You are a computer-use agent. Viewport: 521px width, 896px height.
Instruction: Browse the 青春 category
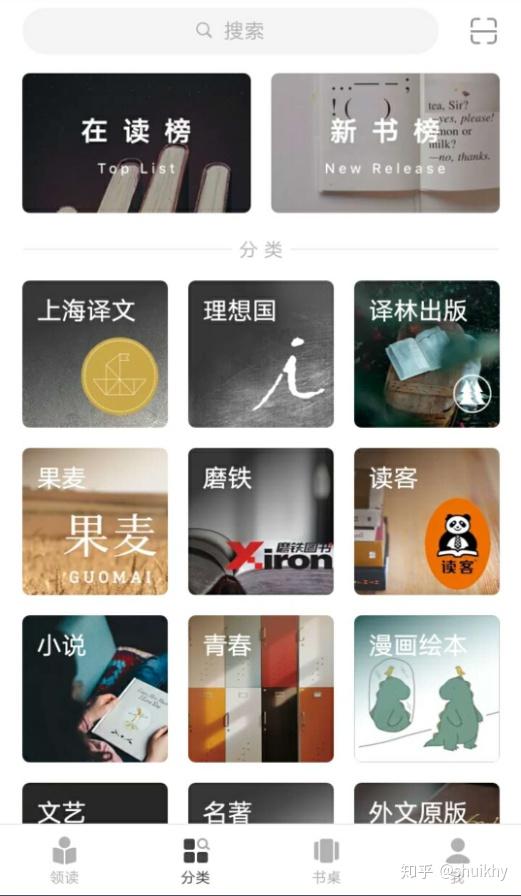[261, 689]
